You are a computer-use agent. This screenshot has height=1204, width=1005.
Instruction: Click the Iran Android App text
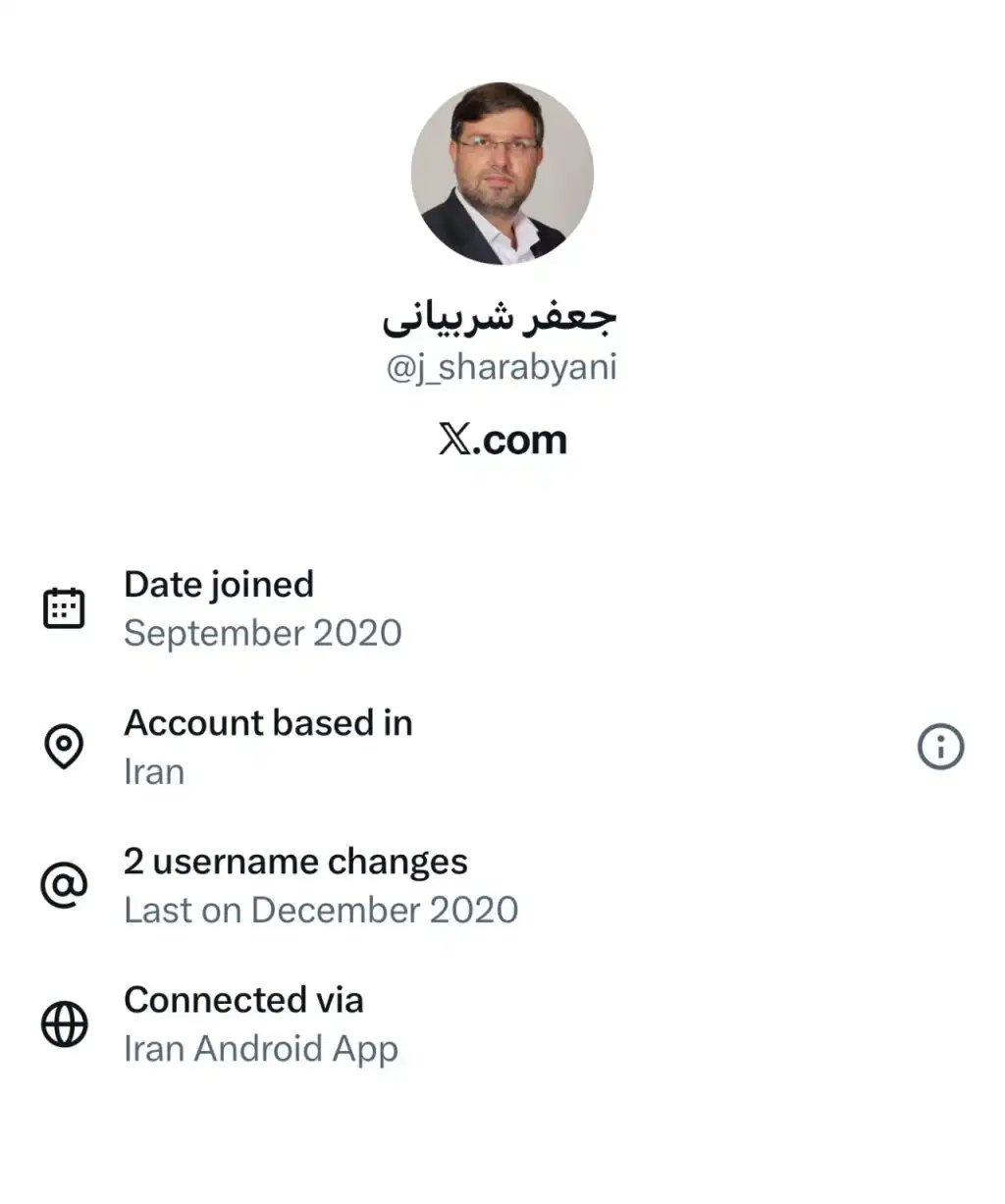(x=261, y=1049)
